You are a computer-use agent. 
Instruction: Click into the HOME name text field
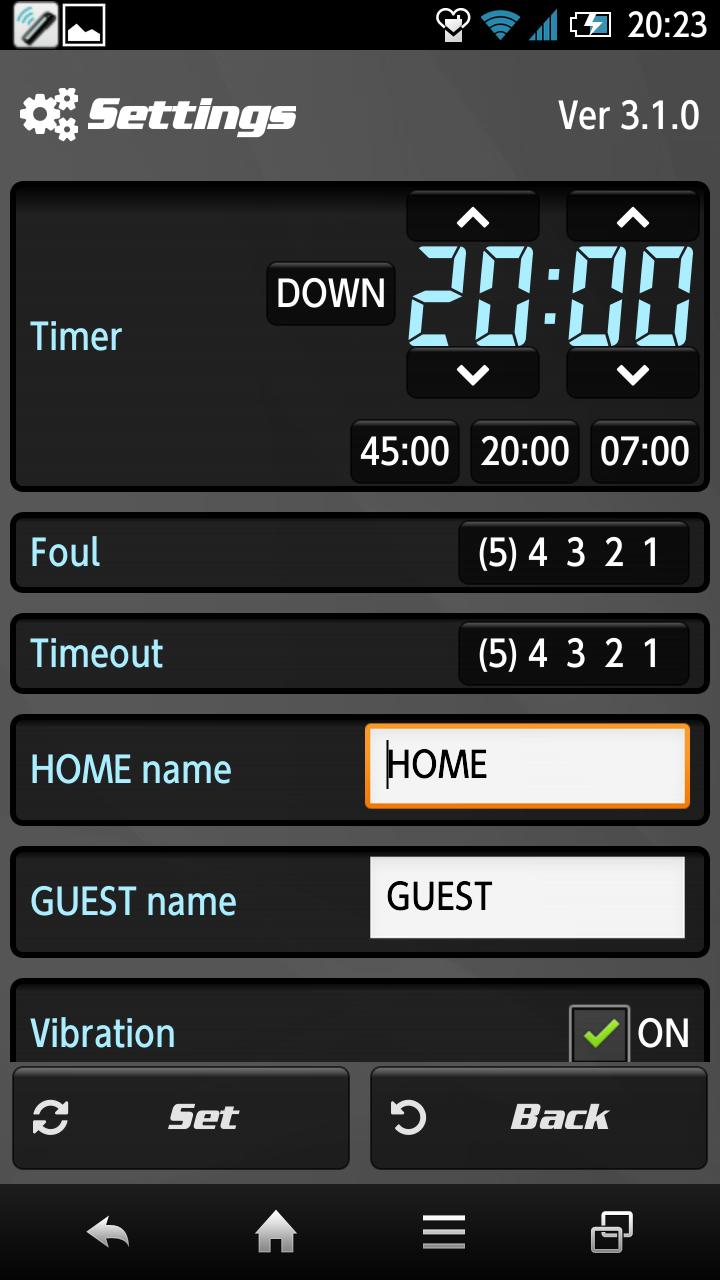point(527,765)
